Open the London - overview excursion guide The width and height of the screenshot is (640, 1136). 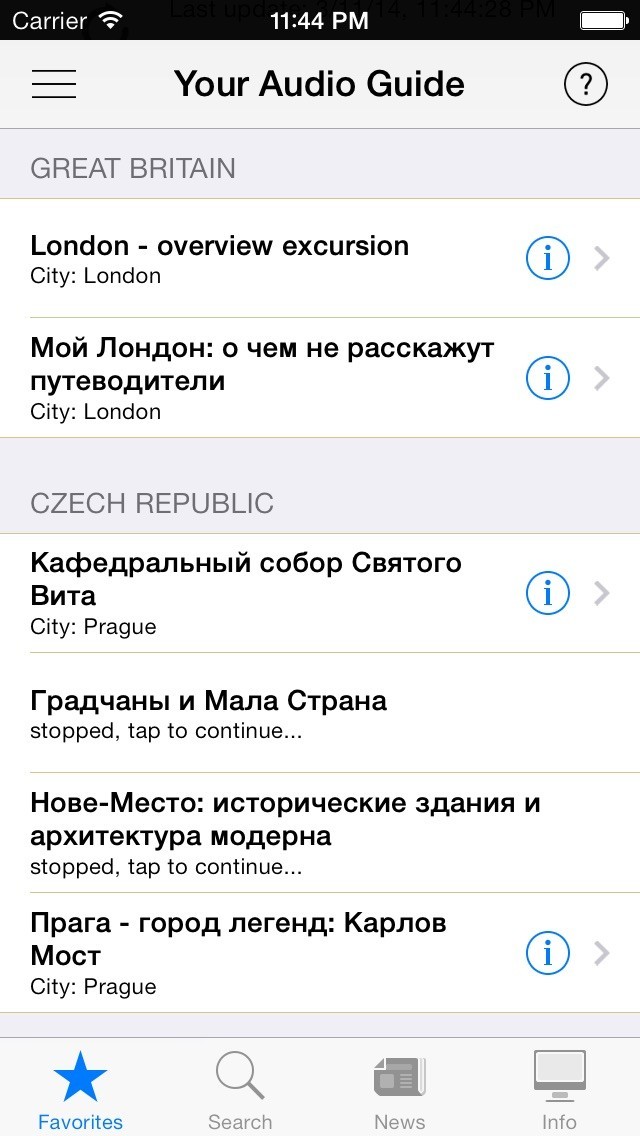[x=220, y=258]
